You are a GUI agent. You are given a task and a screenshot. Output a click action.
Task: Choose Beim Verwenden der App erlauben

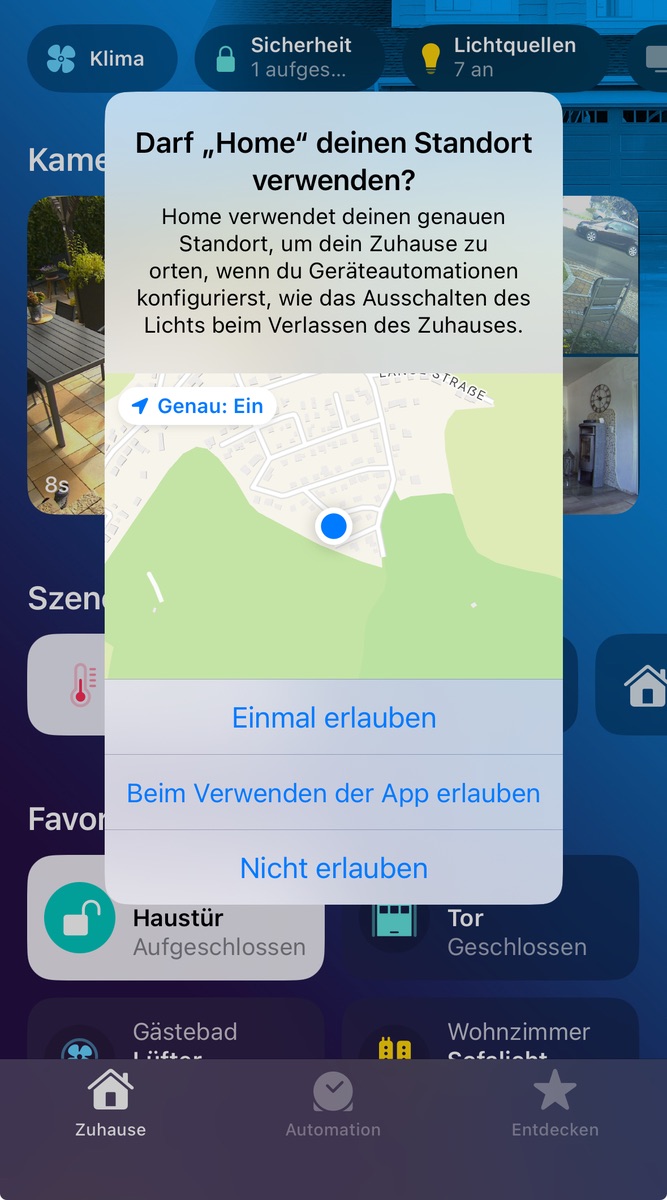pyautogui.click(x=333, y=793)
